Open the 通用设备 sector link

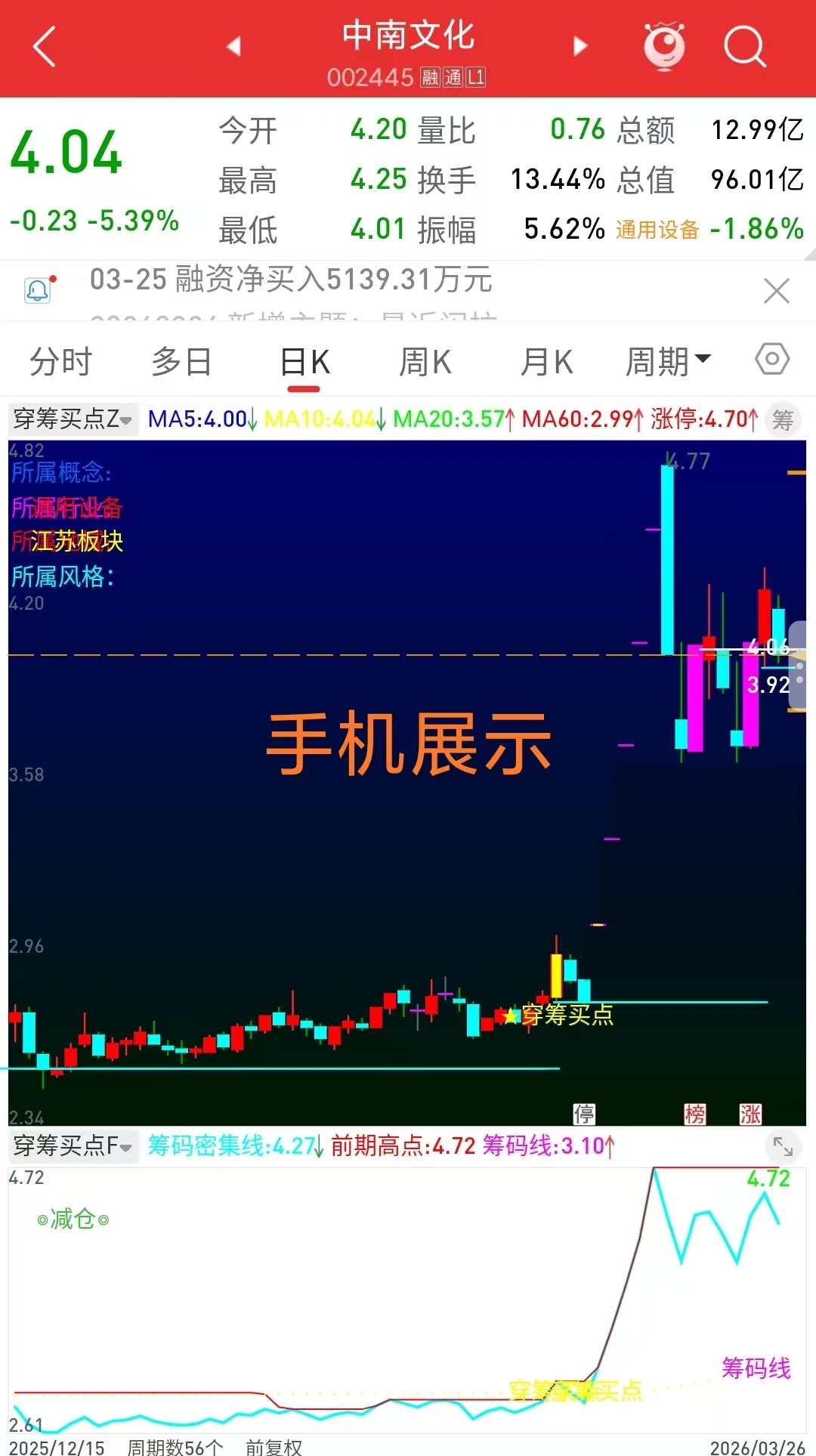point(657,230)
